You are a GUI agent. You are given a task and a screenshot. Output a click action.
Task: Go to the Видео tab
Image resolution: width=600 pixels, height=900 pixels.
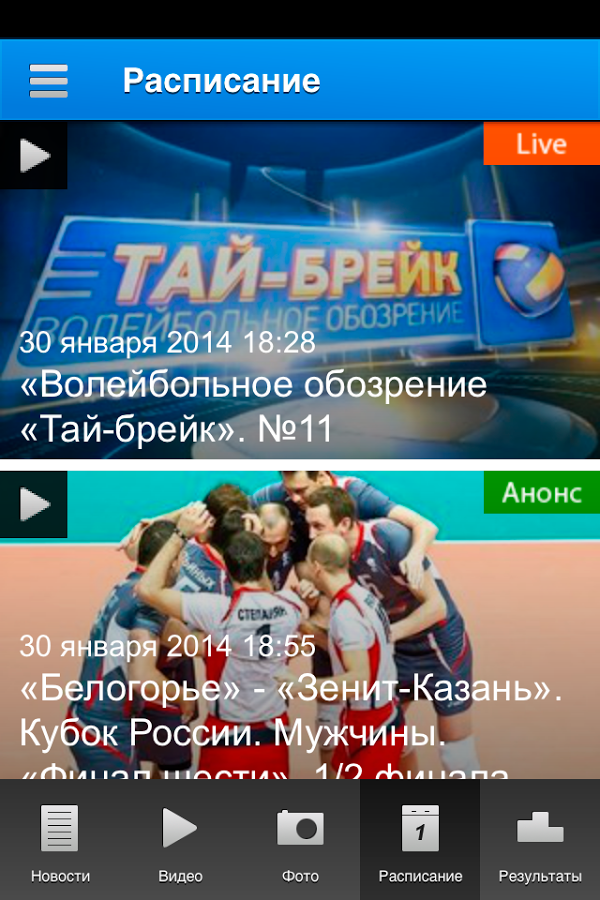click(x=180, y=842)
